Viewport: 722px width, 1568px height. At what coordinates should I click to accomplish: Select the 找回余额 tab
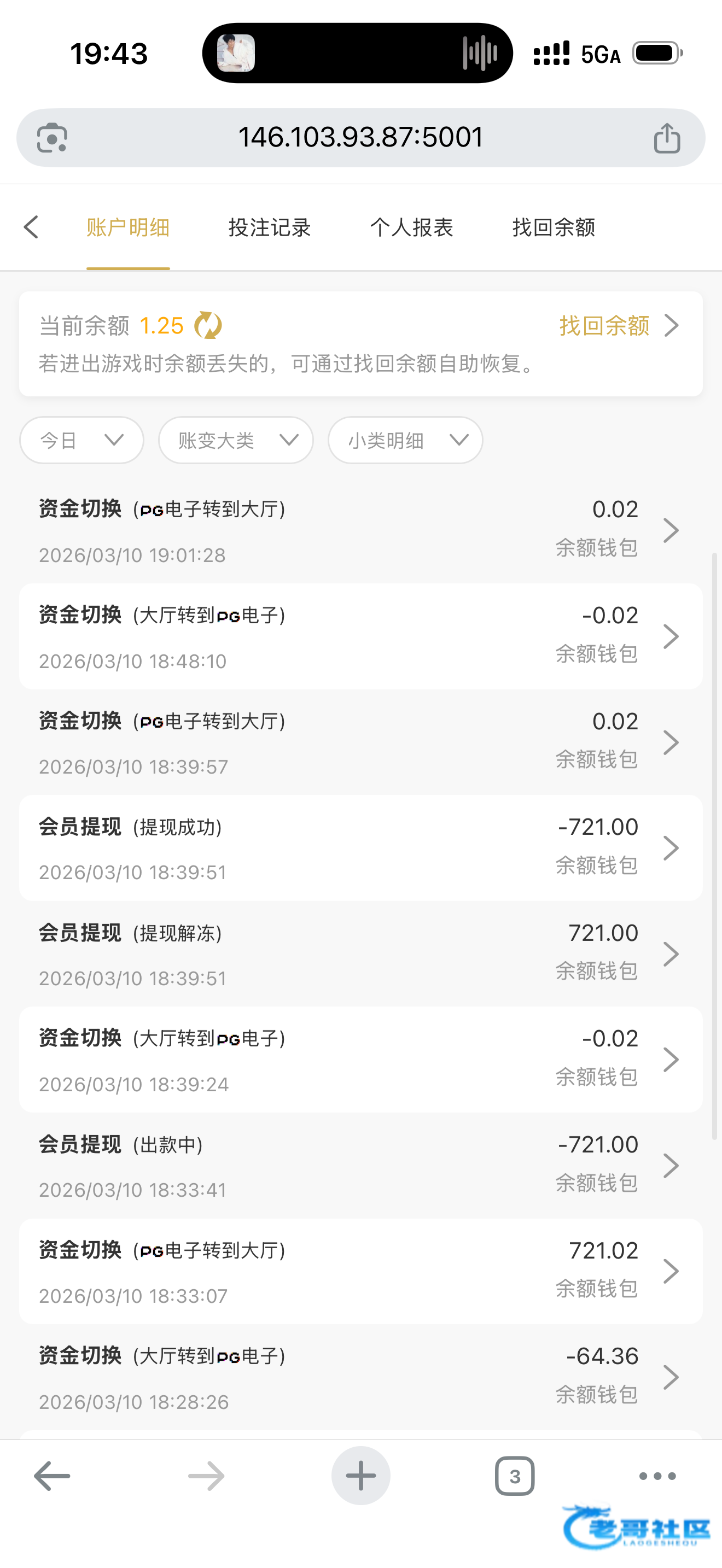tap(554, 227)
